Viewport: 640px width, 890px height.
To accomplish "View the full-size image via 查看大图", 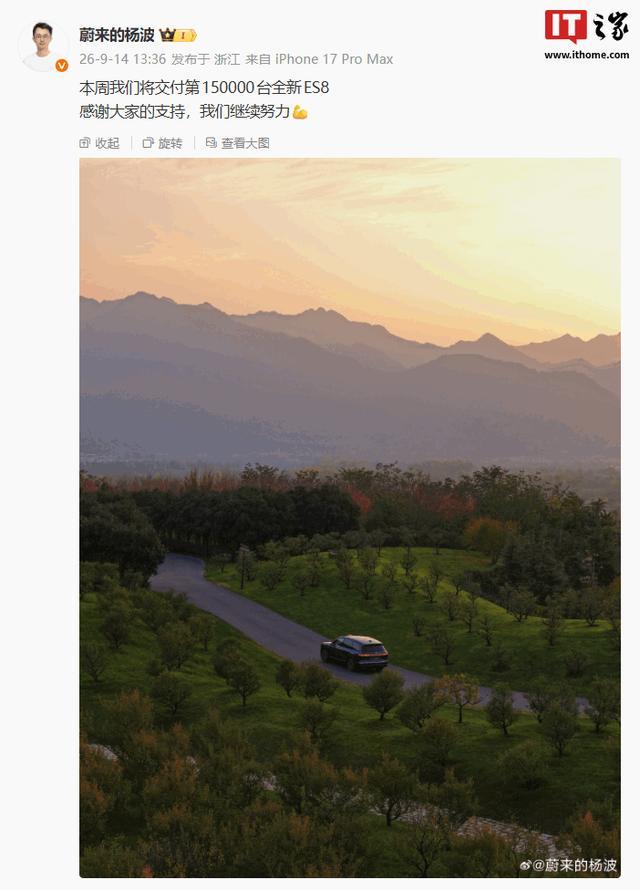I will [x=238, y=143].
